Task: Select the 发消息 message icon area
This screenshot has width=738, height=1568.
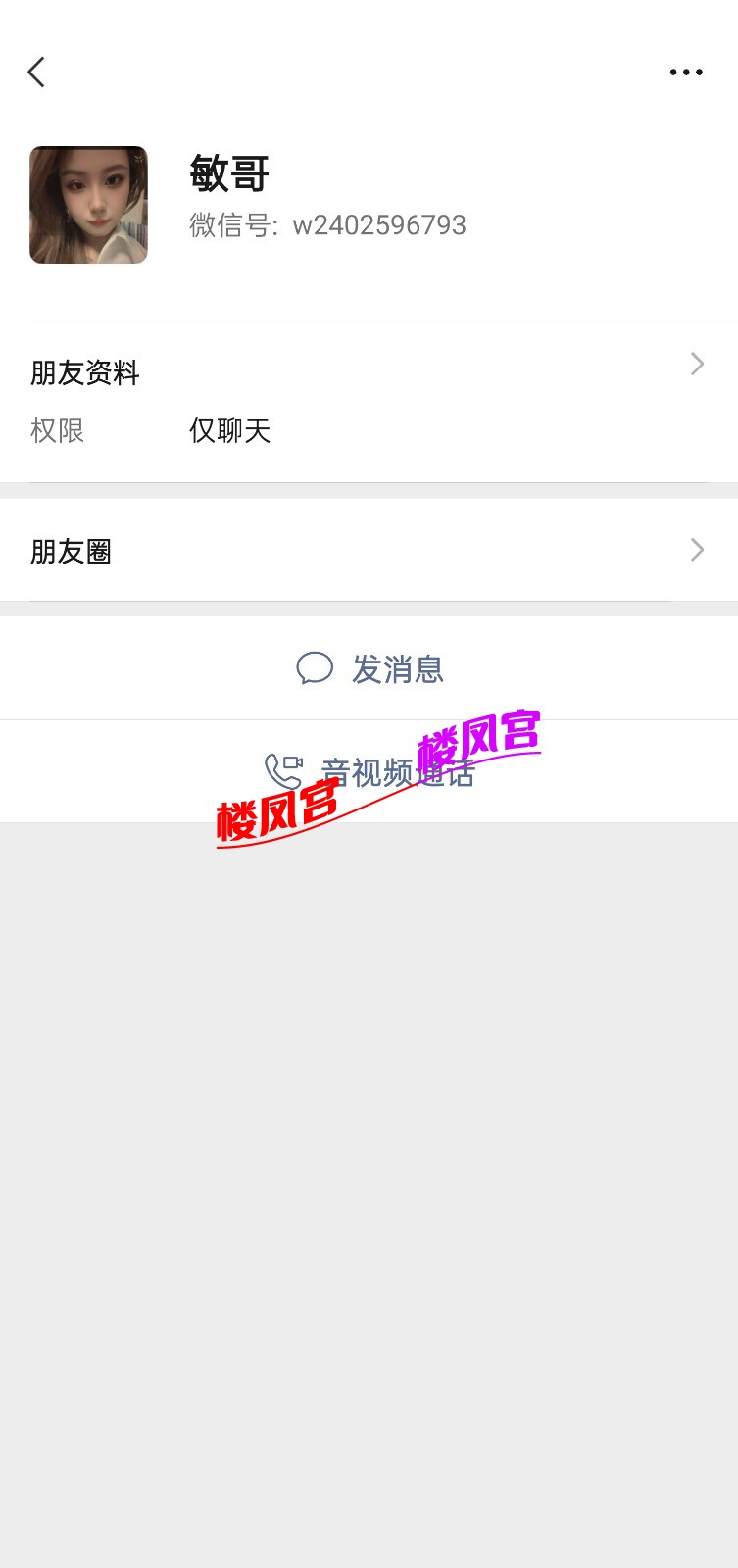Action: tap(369, 669)
